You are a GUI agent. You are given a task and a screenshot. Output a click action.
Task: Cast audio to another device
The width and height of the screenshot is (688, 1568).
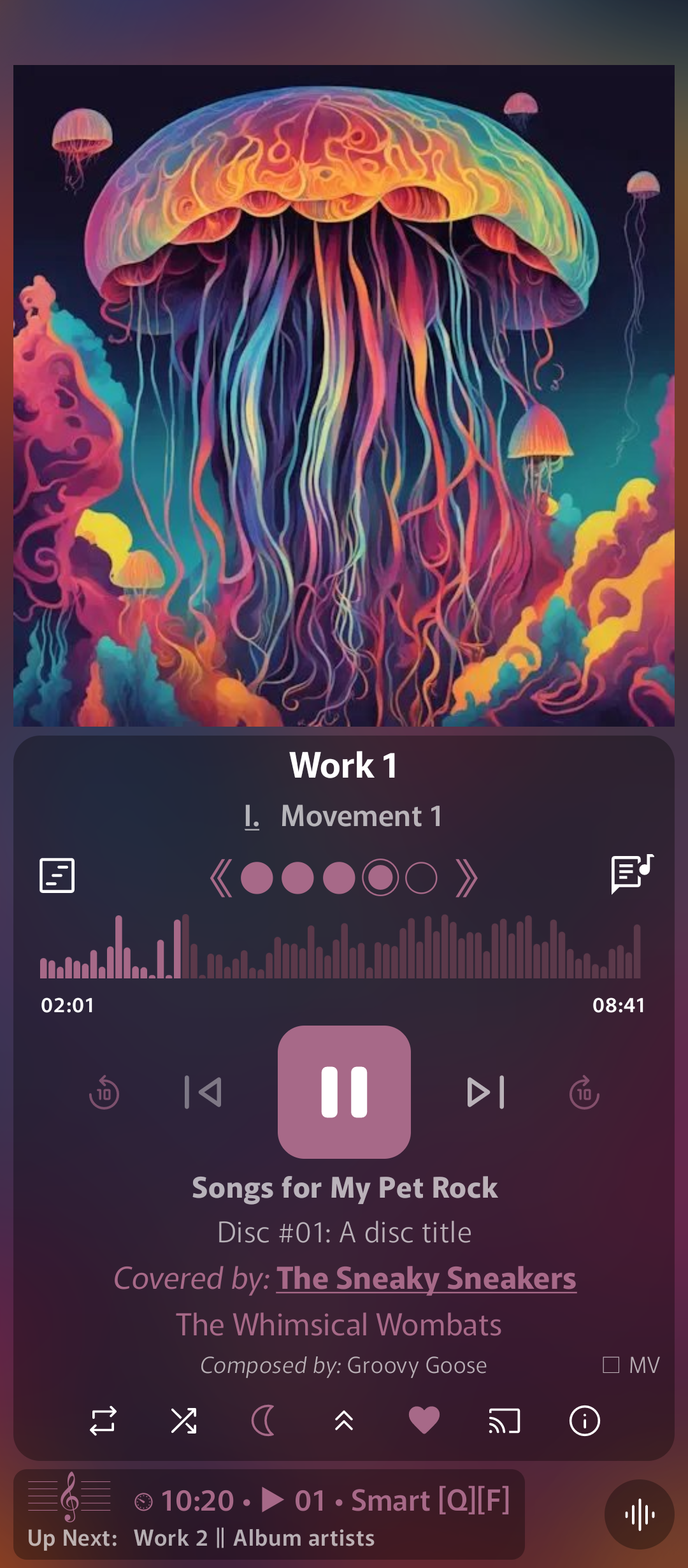pyautogui.click(x=504, y=1421)
